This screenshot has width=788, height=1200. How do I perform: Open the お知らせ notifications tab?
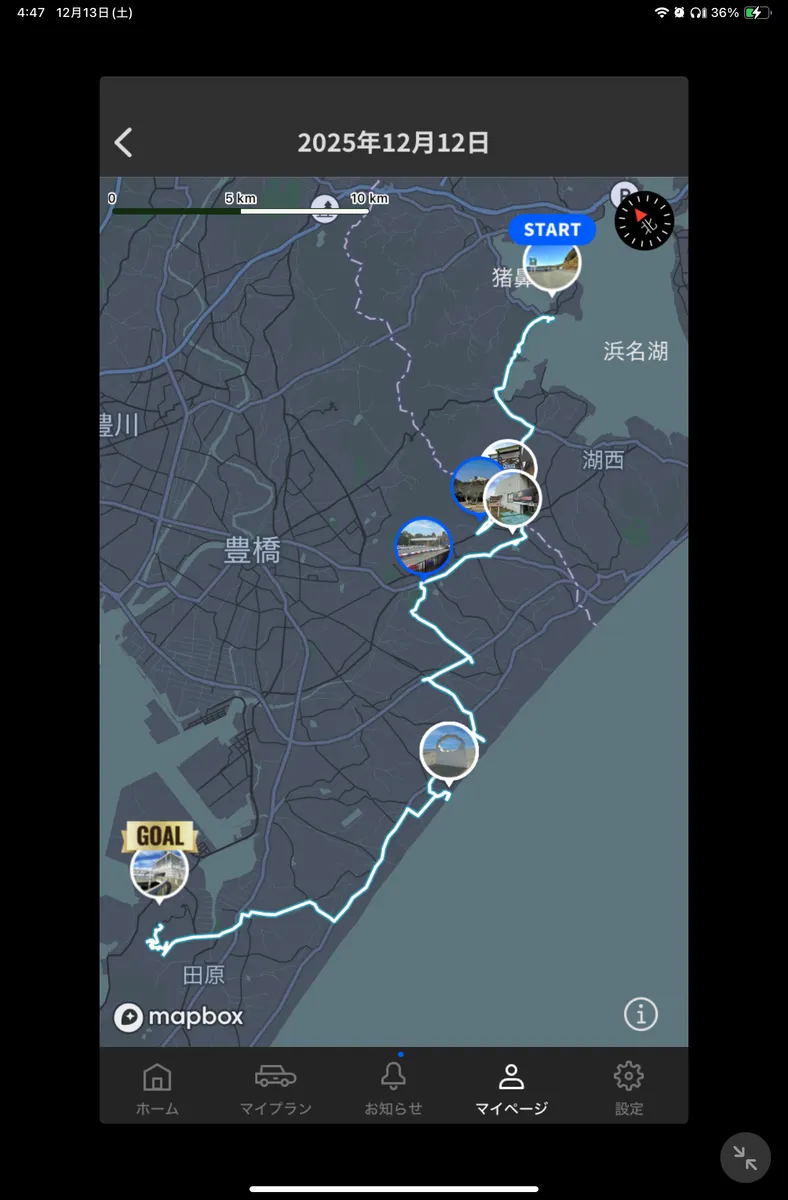click(x=393, y=1088)
